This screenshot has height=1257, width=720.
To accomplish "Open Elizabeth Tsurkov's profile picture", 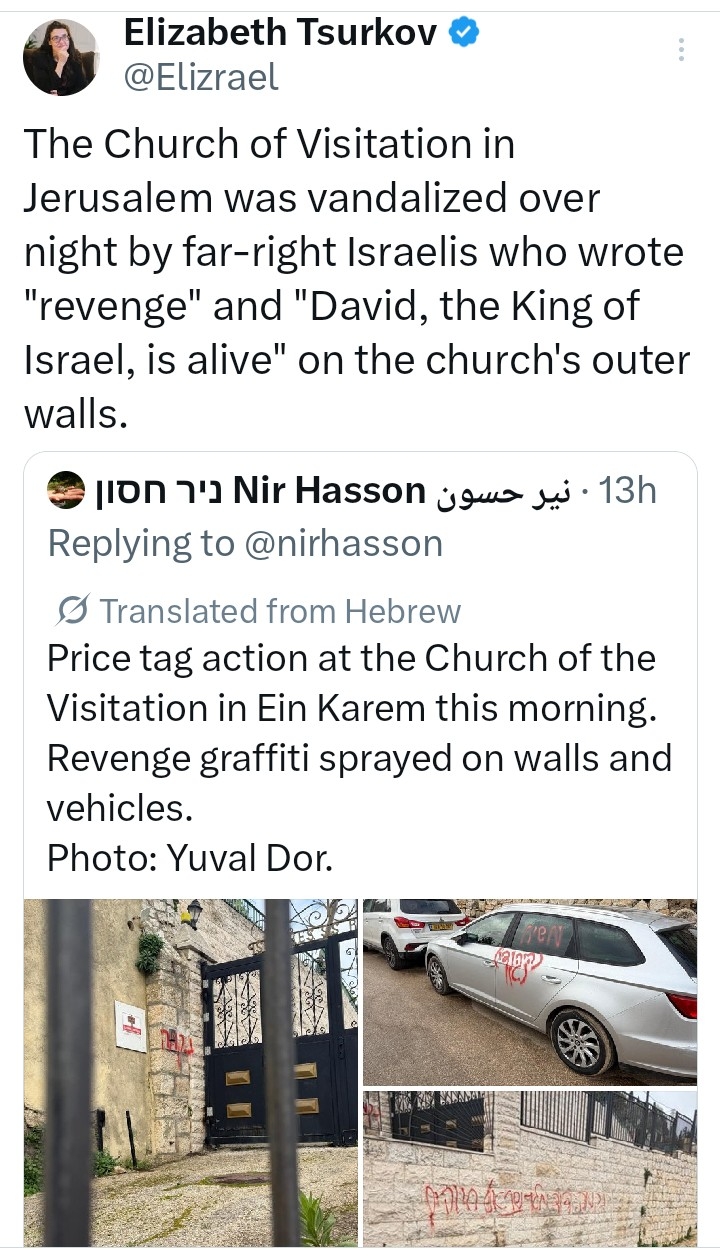I will pyautogui.click(x=61, y=57).
